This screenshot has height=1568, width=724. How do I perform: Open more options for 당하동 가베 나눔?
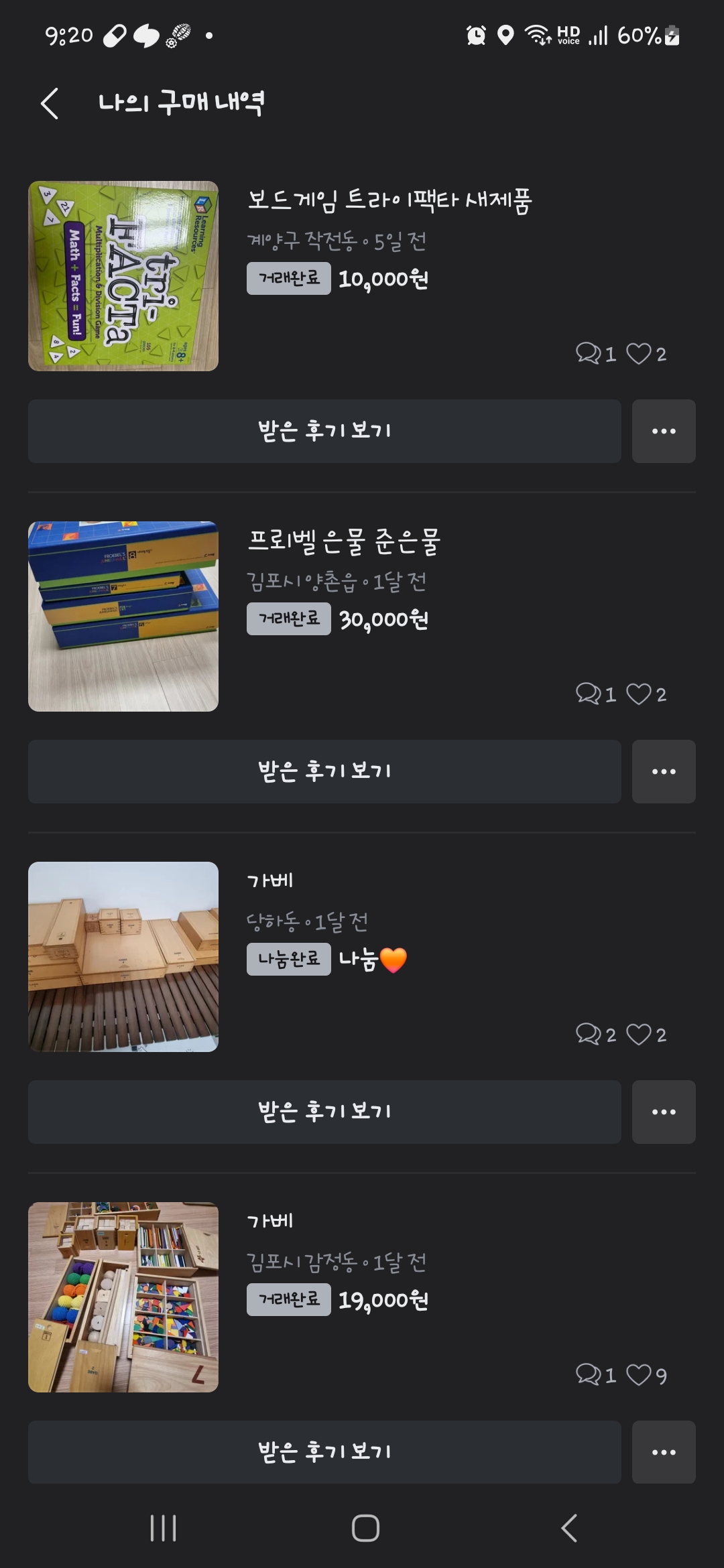tap(664, 1112)
